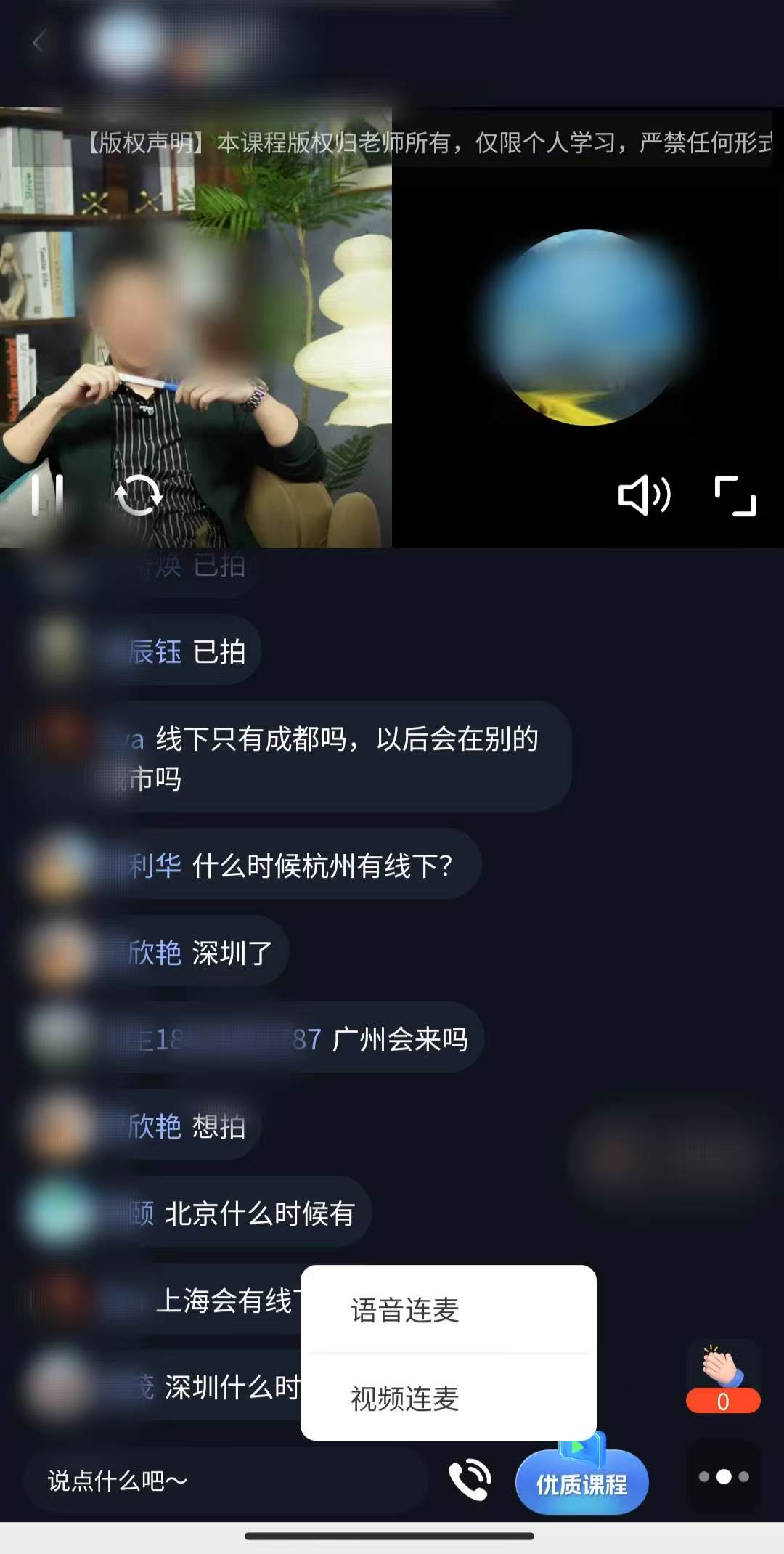Pause the live video
Viewport: 784px width, 1554px height.
click(x=48, y=495)
